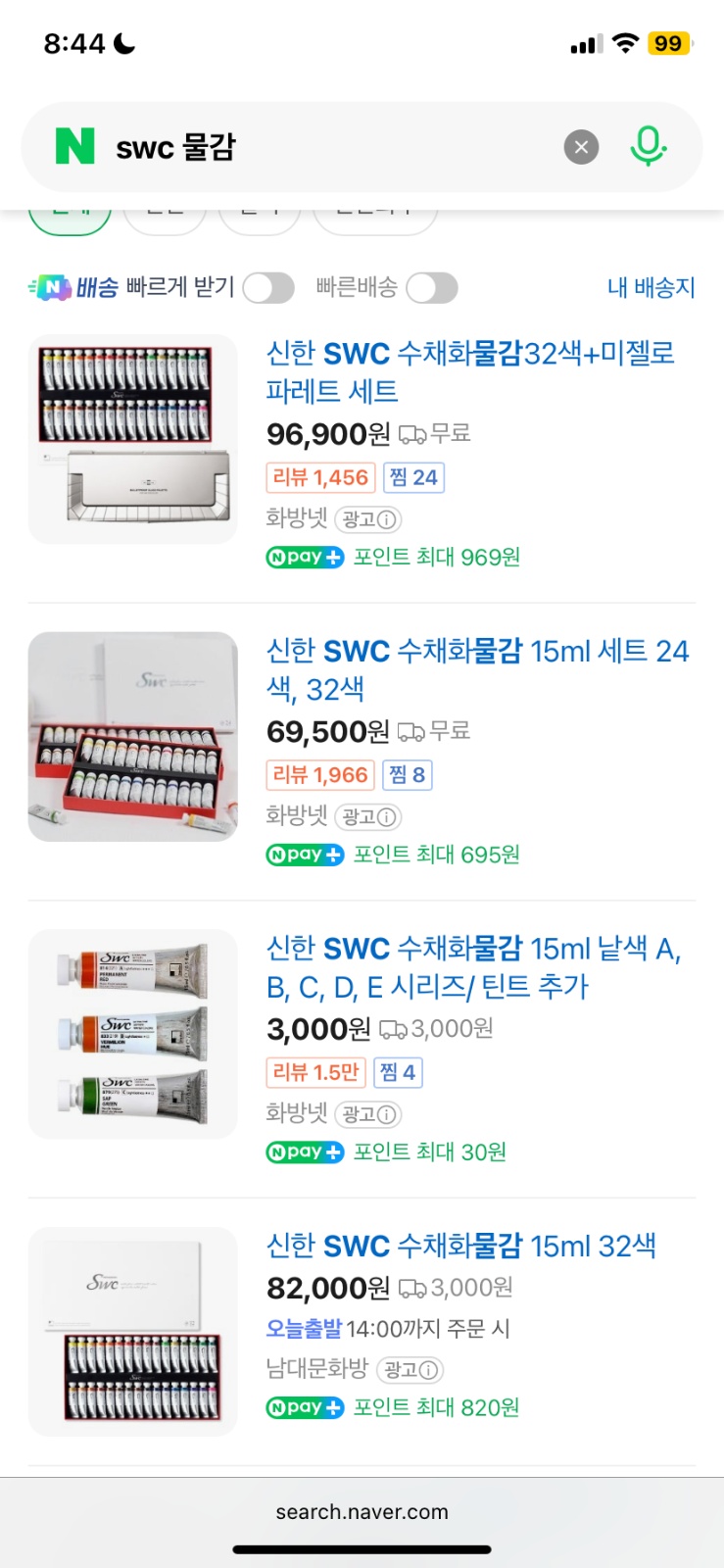
Task: View the 32색 palette set product image
Action: (133, 439)
